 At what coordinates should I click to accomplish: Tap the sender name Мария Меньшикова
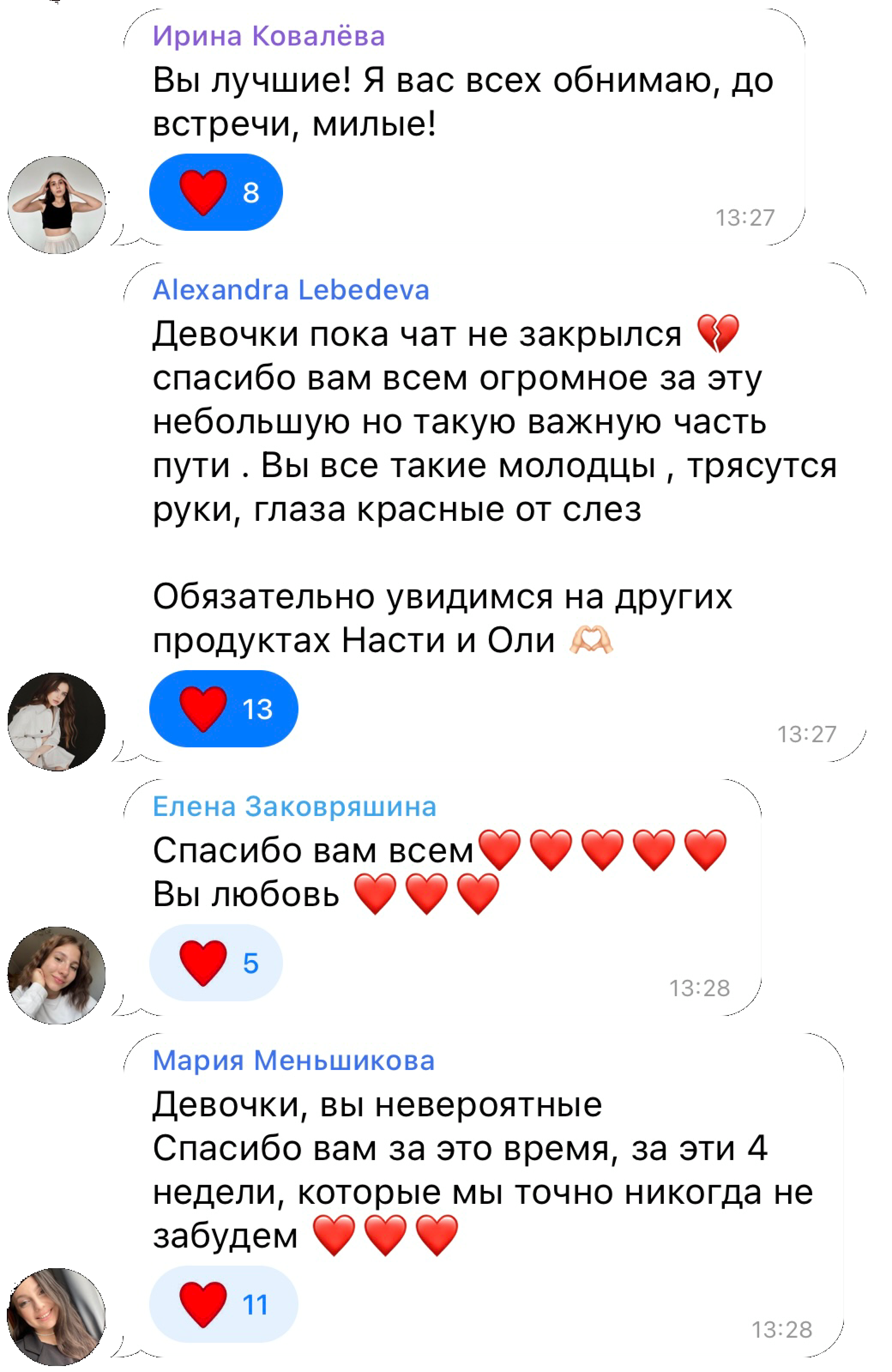click(x=293, y=1061)
